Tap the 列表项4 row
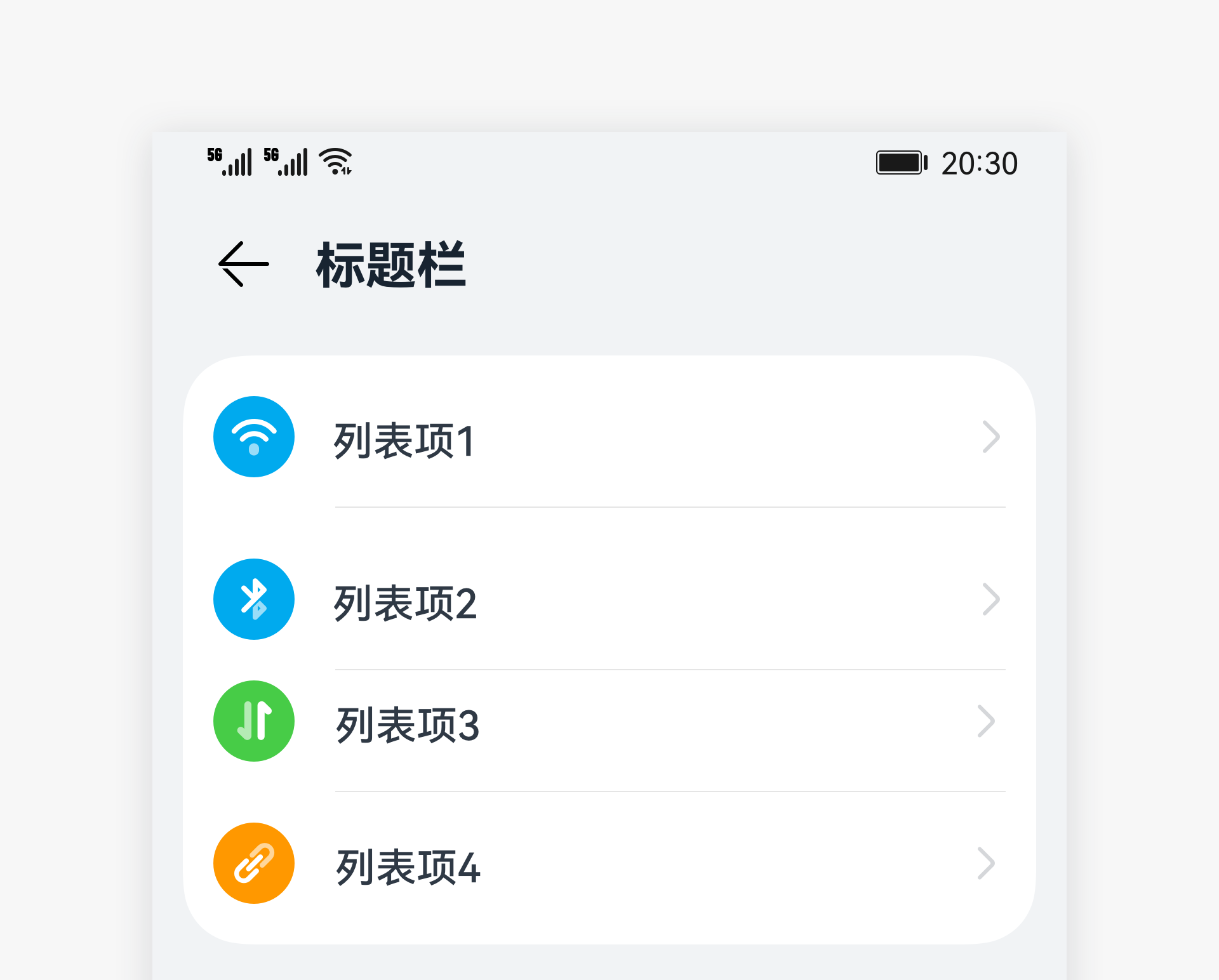Image resolution: width=1219 pixels, height=980 pixels. coord(408,866)
